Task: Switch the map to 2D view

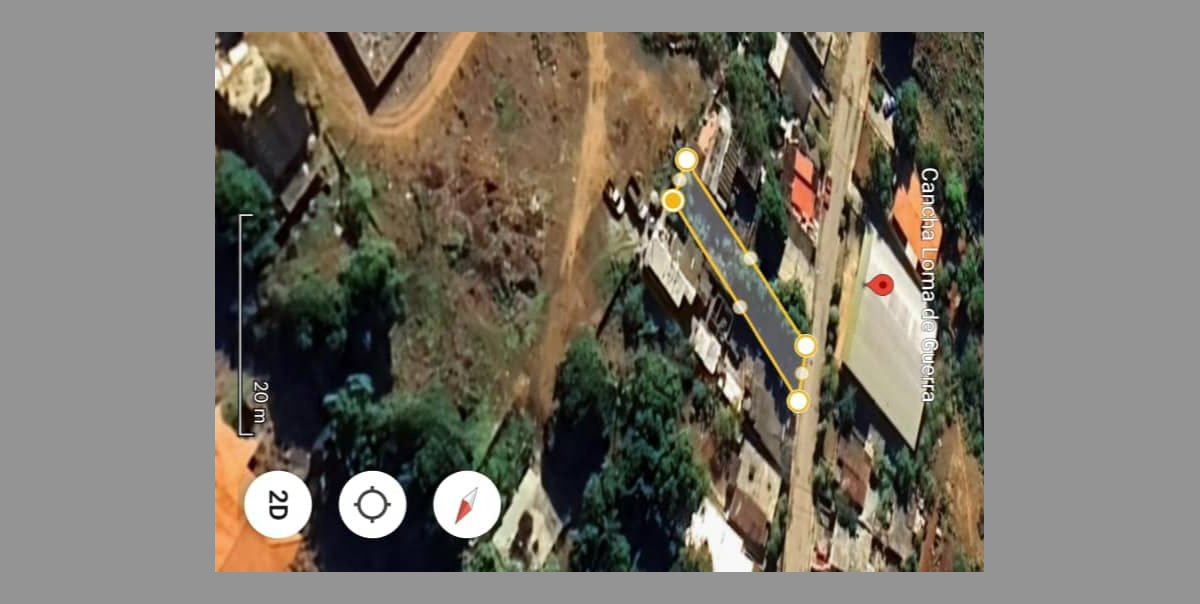Action: [x=277, y=504]
